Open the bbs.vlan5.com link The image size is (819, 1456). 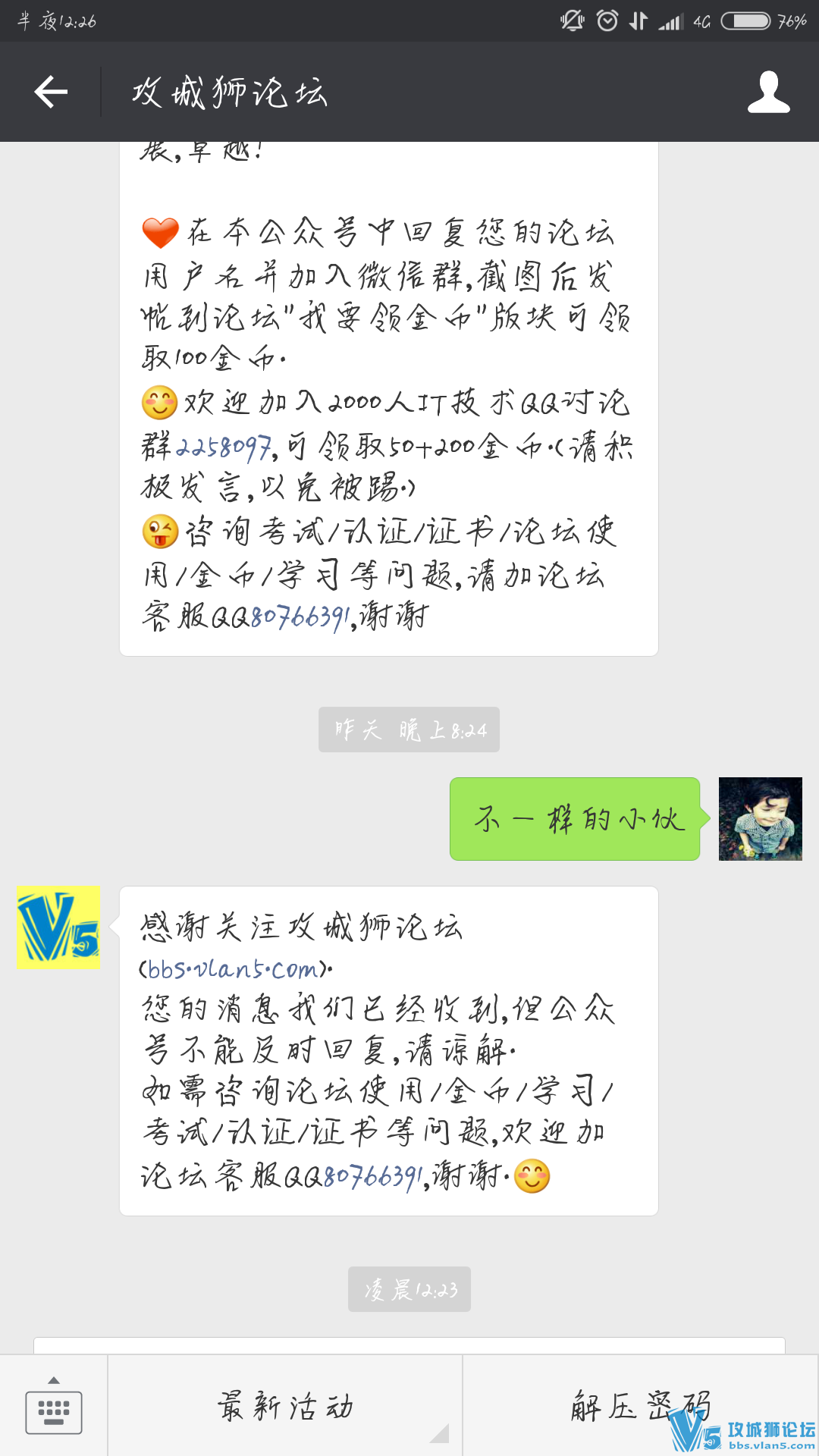[x=233, y=969]
